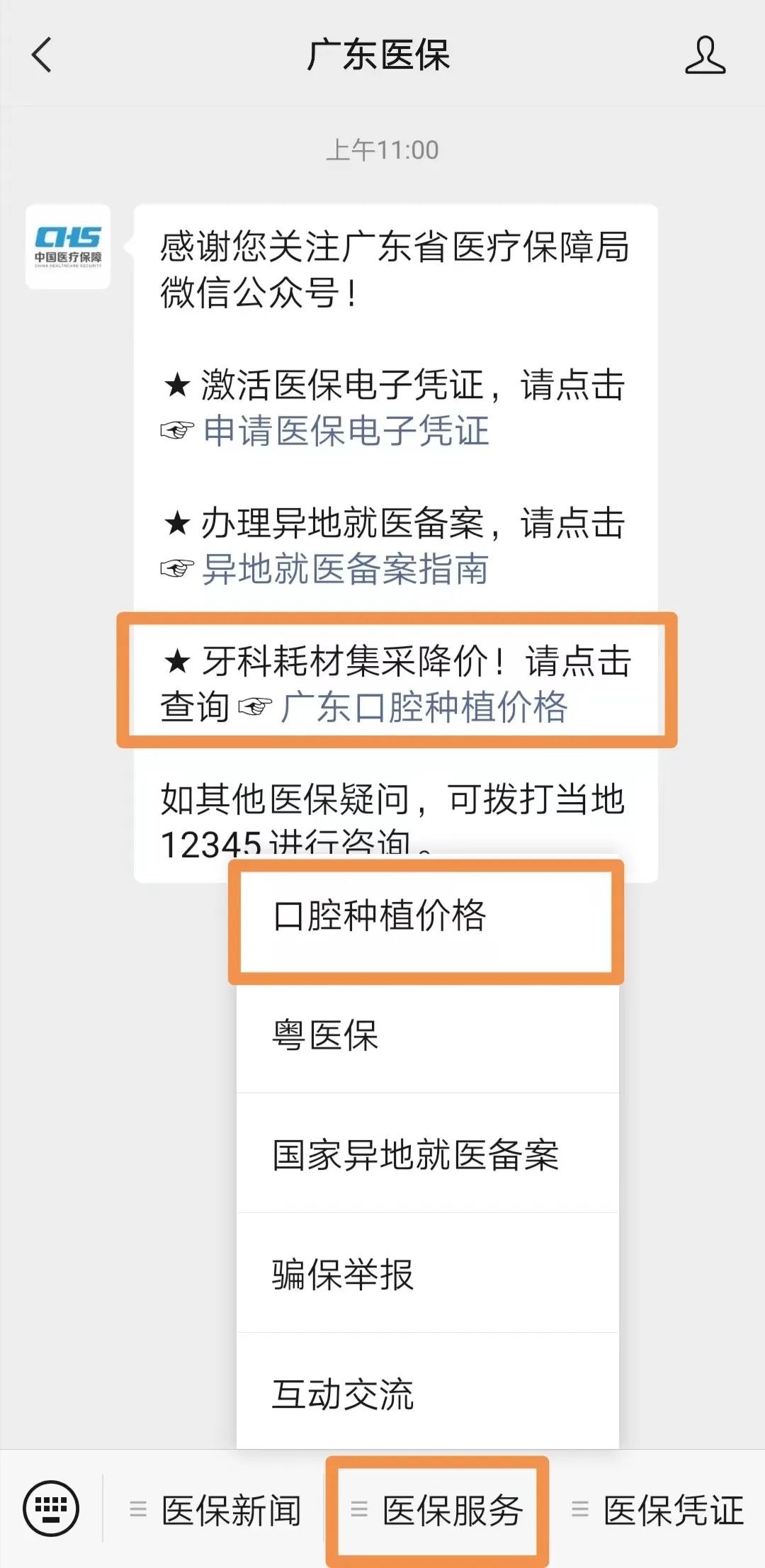Tap 互动交流 at the bottom of the menu
Viewport: 765px width, 1568px height.
click(344, 1394)
